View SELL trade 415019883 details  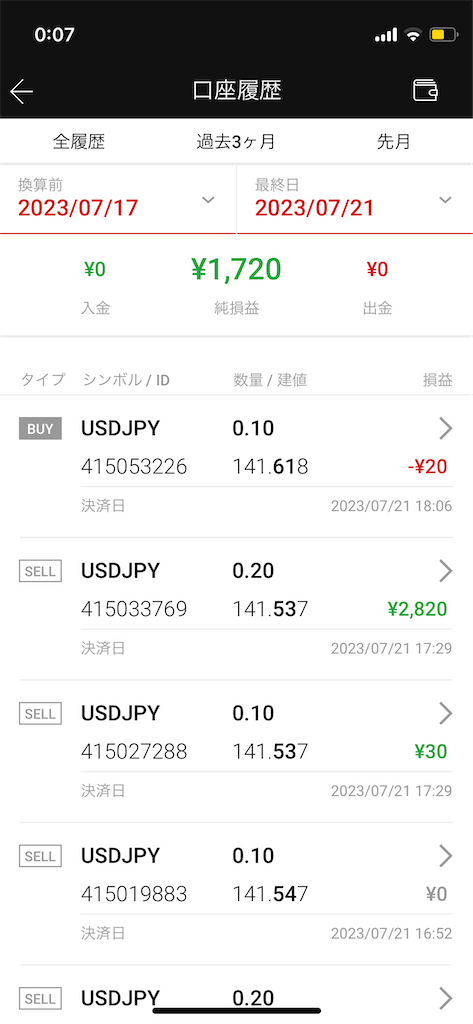pyautogui.click(x=236, y=893)
